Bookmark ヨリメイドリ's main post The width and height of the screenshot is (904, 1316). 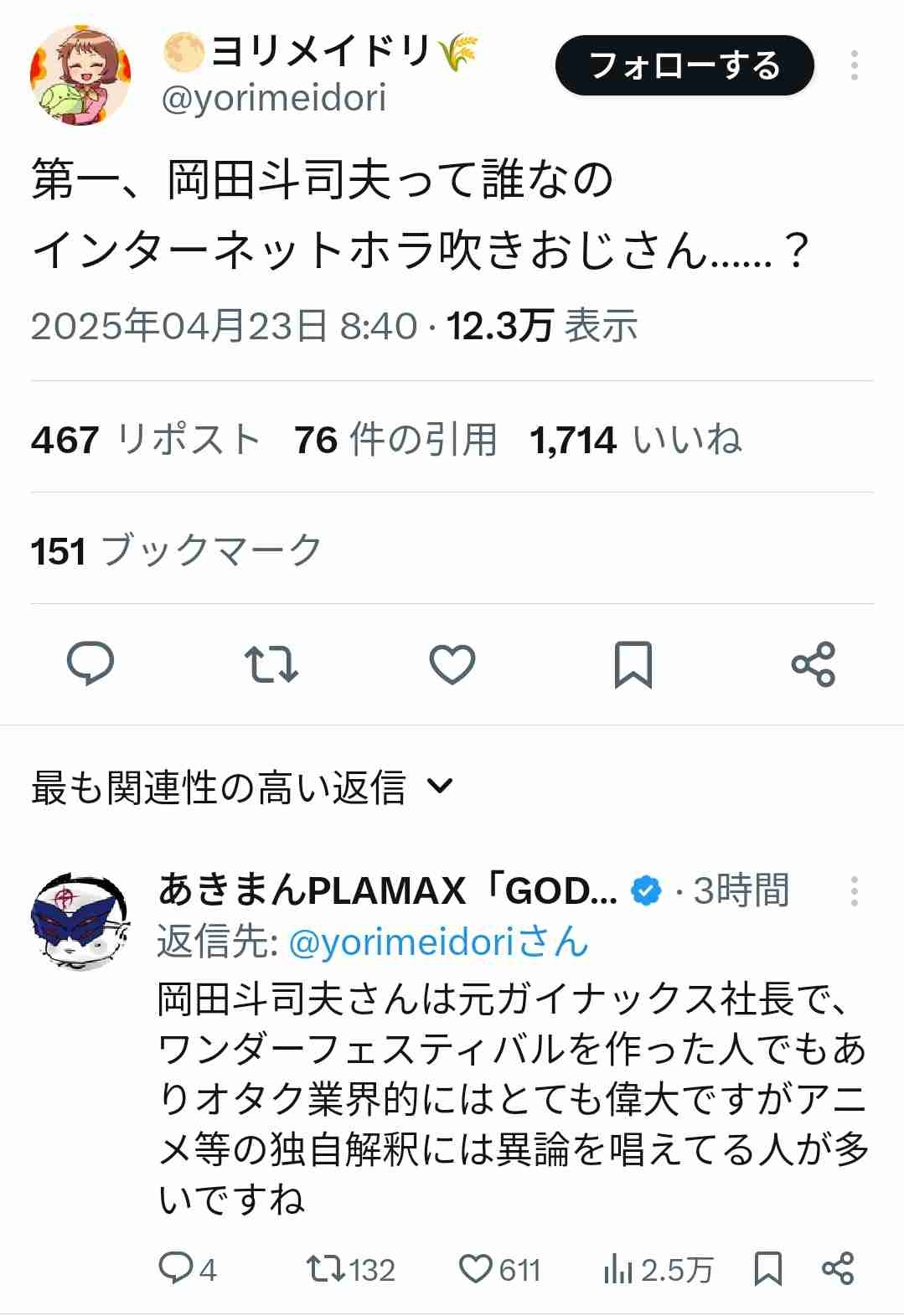pos(633,664)
